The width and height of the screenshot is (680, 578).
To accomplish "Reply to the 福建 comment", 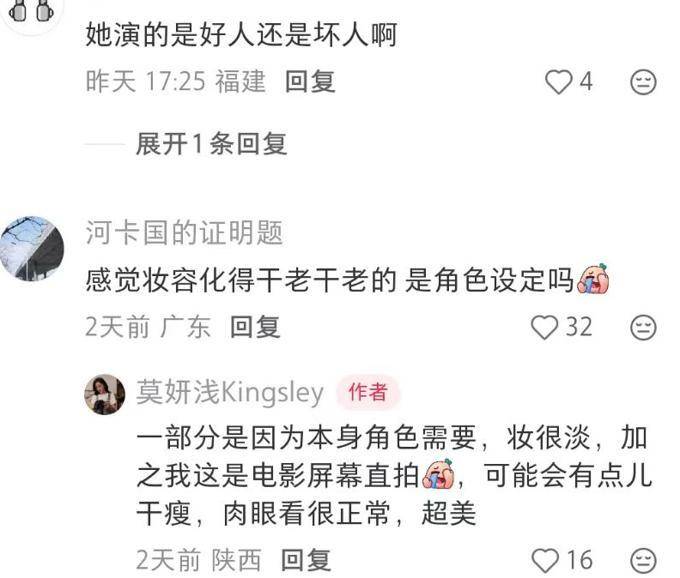I will [x=310, y=82].
